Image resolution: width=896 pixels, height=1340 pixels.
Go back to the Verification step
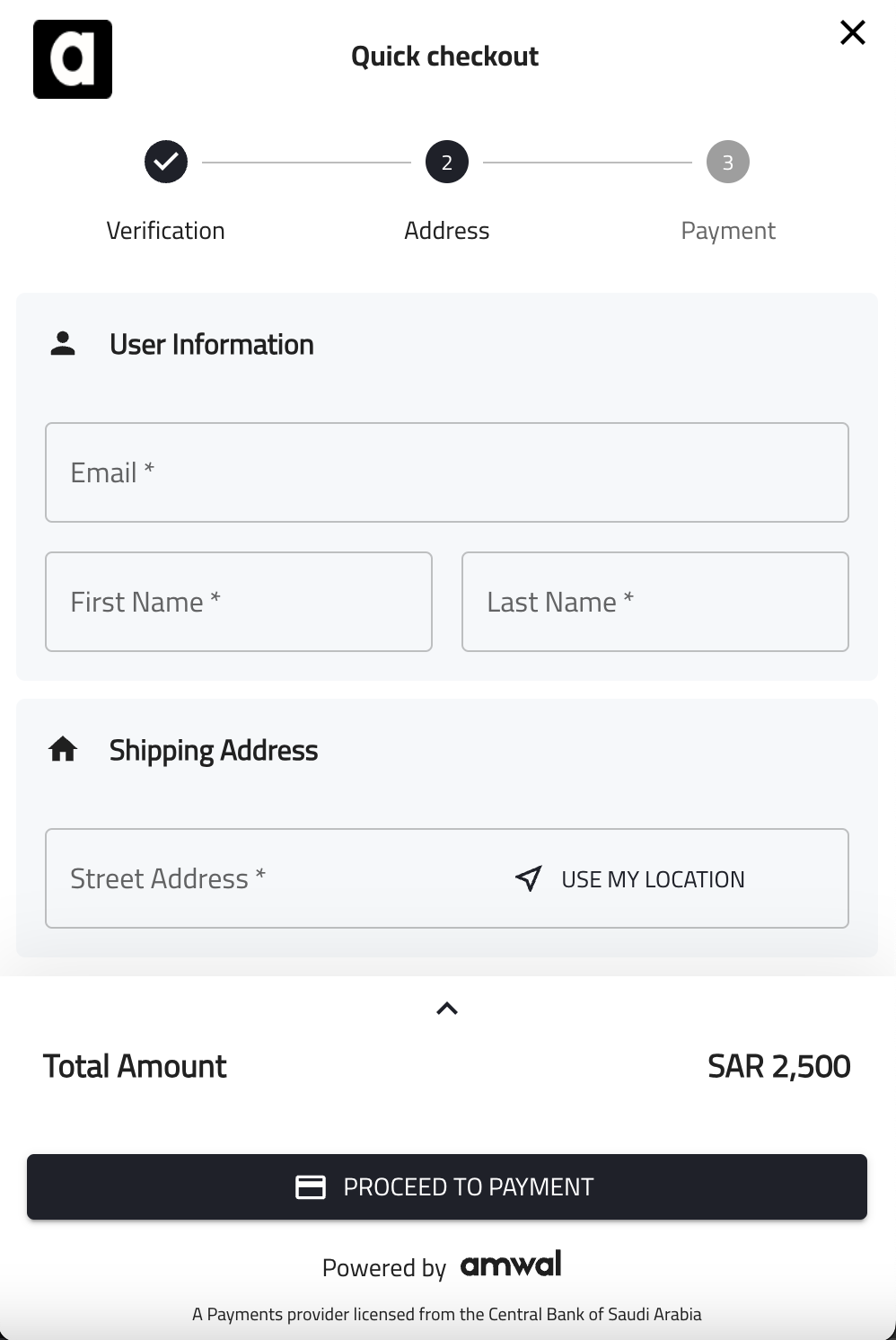[x=166, y=163]
